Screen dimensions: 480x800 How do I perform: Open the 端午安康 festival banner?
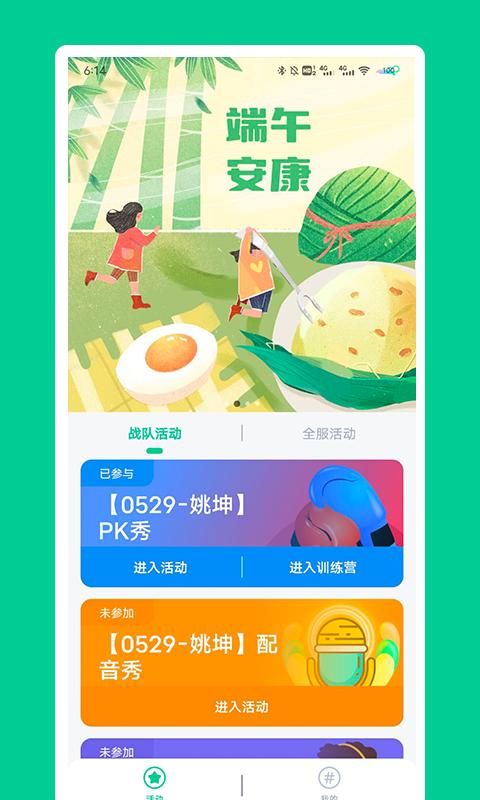point(242,234)
